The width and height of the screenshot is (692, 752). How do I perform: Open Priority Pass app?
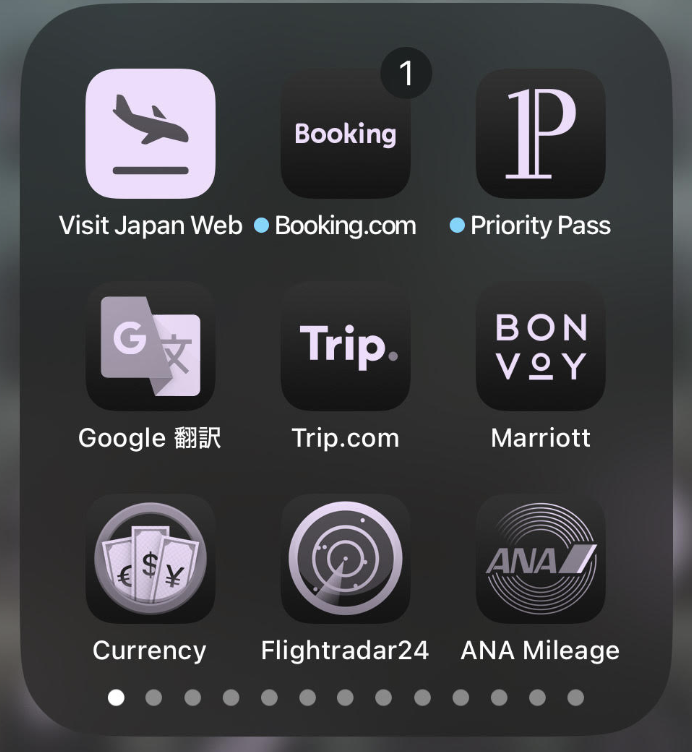[x=540, y=134]
